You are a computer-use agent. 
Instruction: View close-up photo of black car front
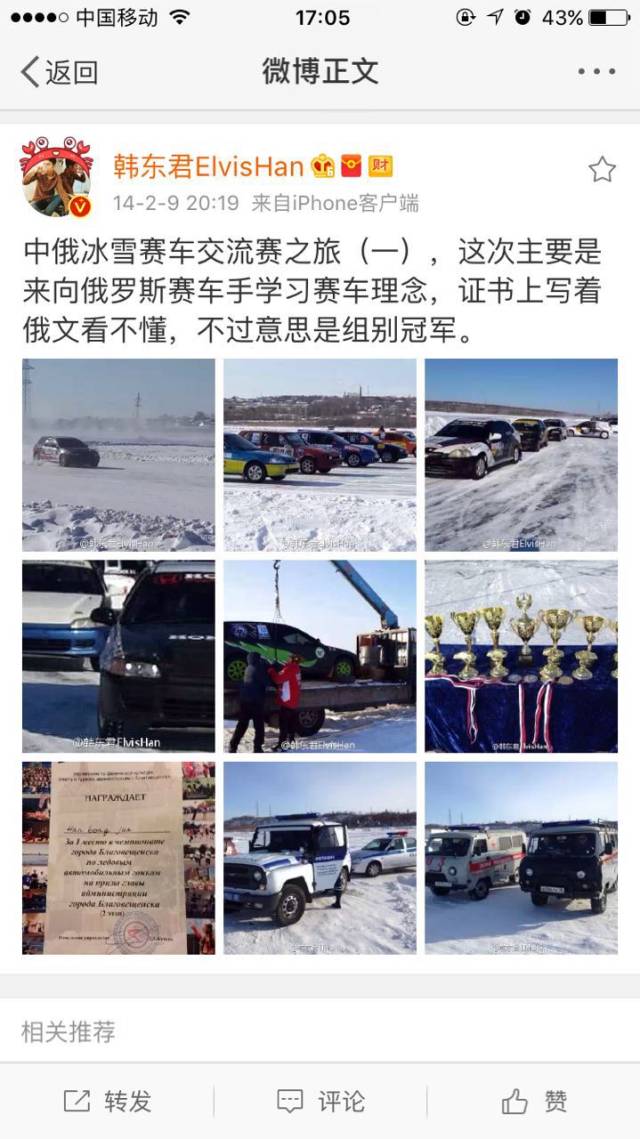(x=118, y=656)
